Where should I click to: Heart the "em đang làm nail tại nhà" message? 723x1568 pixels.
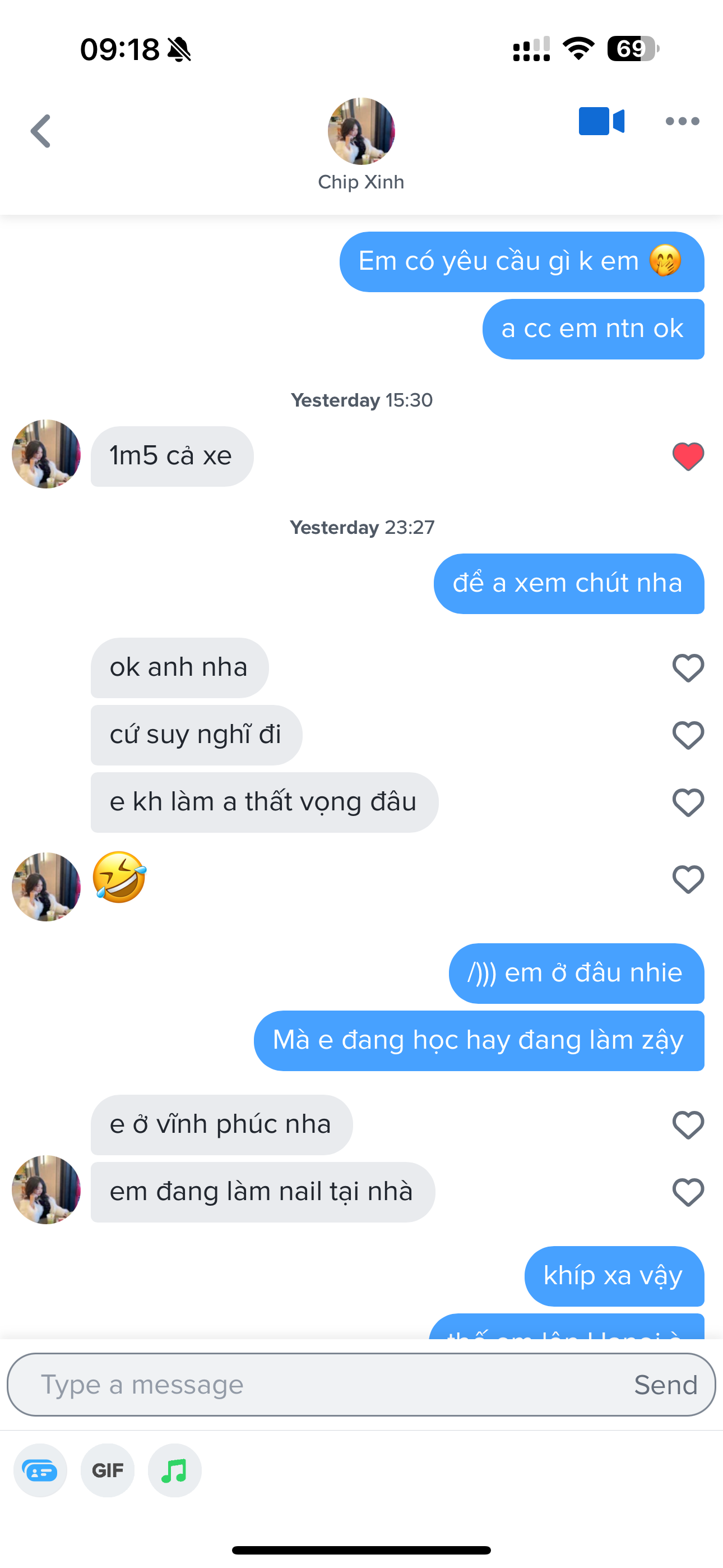click(688, 1192)
